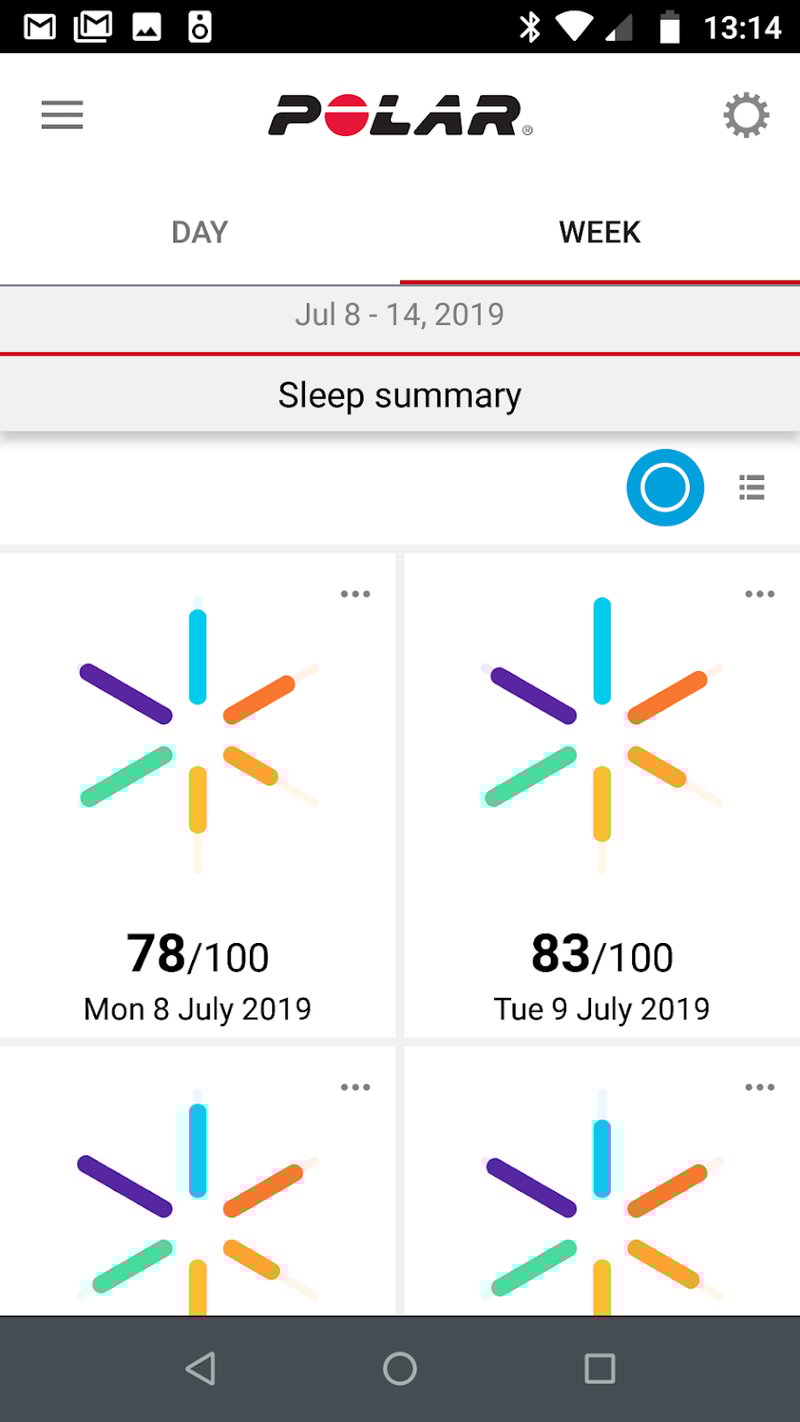This screenshot has width=800, height=1422.
Task: Open the Tue 9 July 2019 sleep card
Action: coord(602,800)
